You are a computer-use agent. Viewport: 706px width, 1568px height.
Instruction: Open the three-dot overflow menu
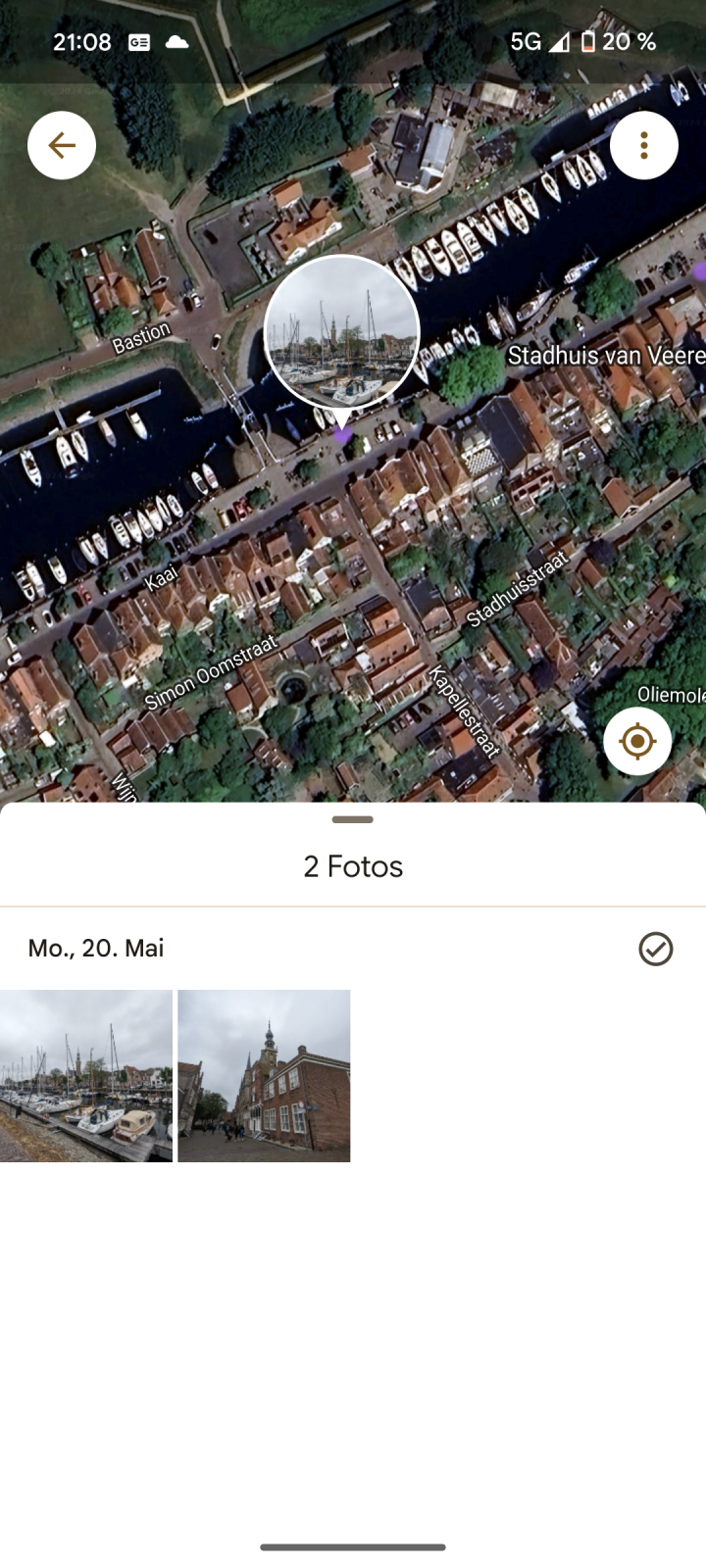pyautogui.click(x=643, y=146)
